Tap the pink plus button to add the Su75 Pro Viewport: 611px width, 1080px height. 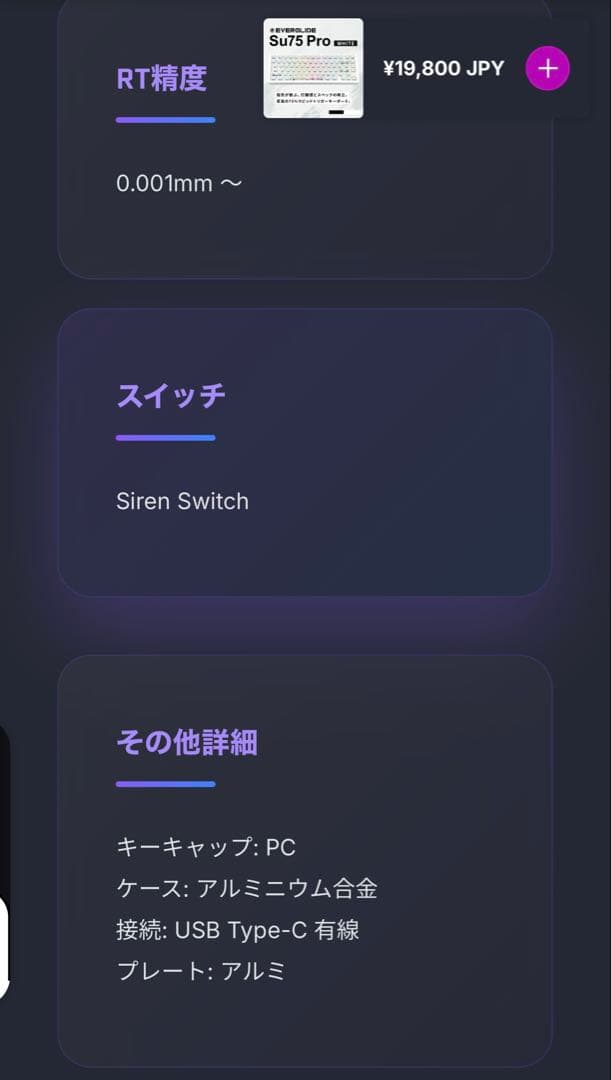point(547,69)
